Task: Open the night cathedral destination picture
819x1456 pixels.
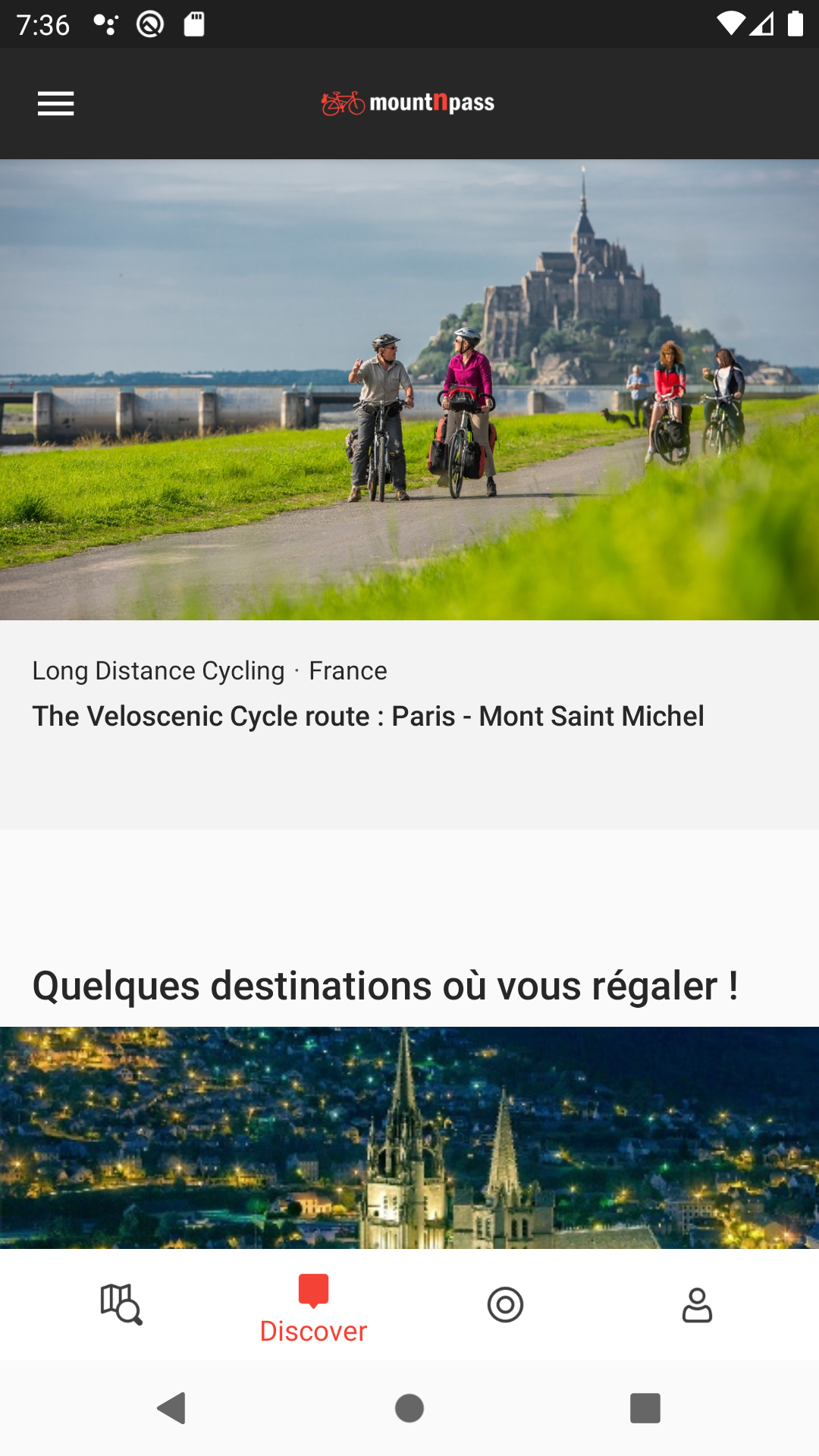Action: (409, 1137)
